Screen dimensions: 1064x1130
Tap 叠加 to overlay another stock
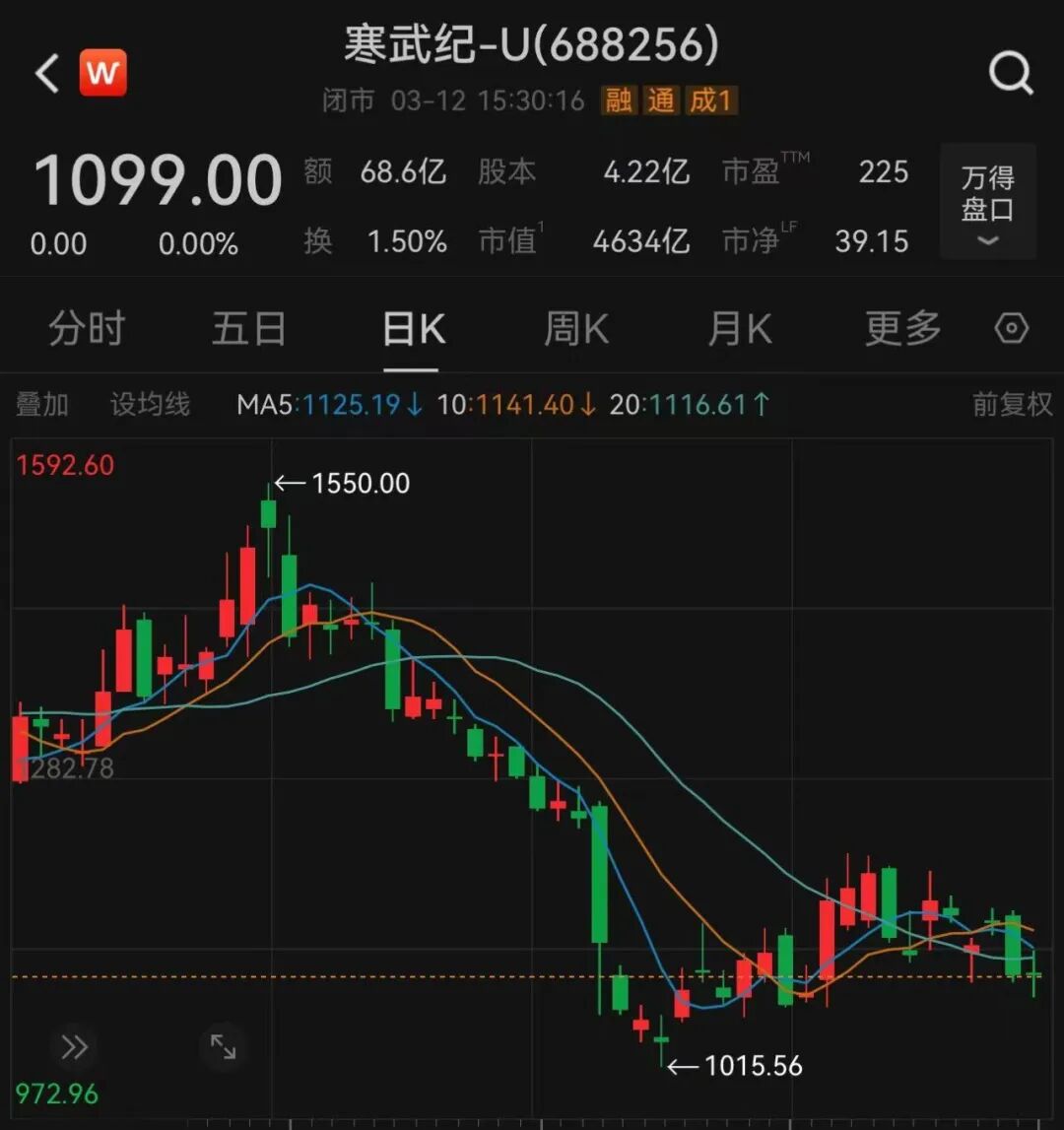pos(42,404)
